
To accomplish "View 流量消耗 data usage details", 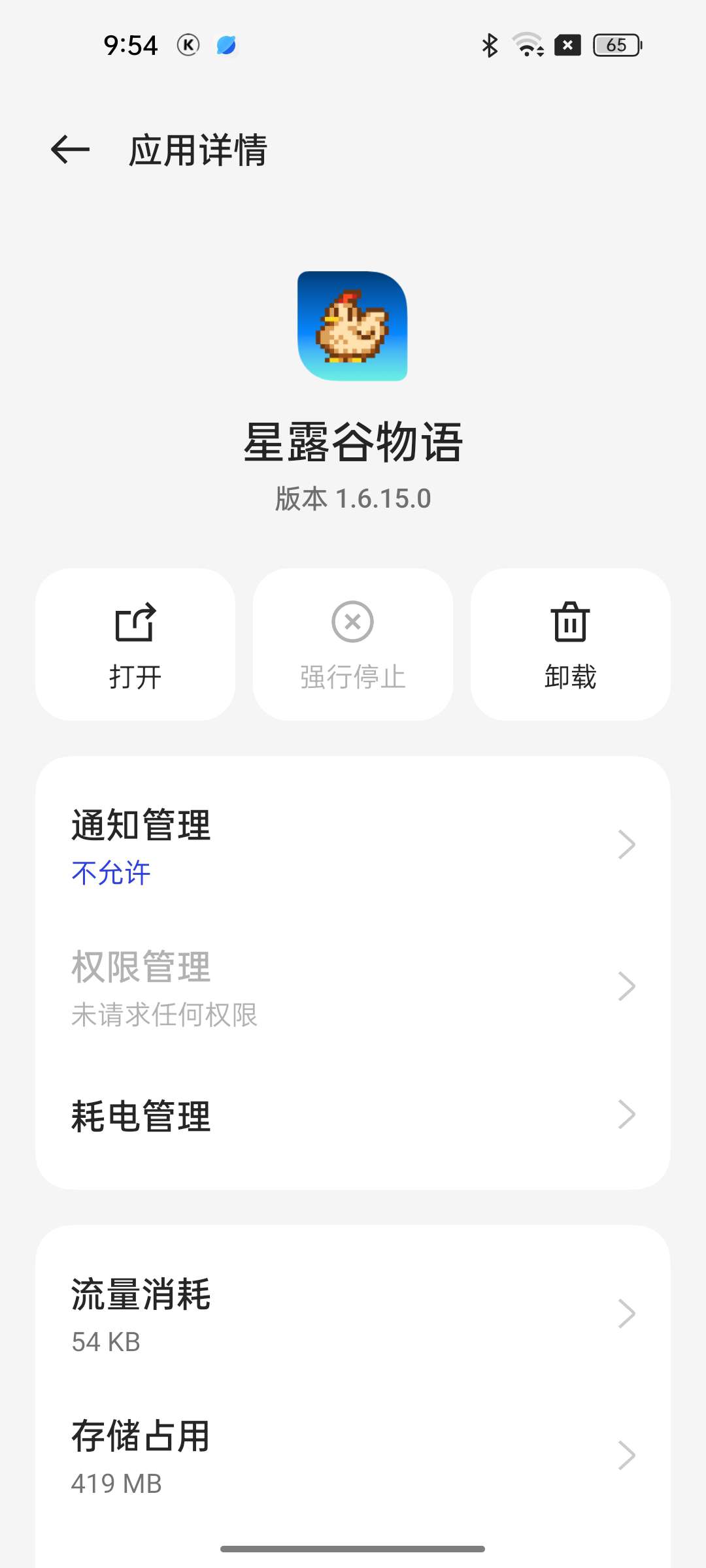I will [353, 1314].
